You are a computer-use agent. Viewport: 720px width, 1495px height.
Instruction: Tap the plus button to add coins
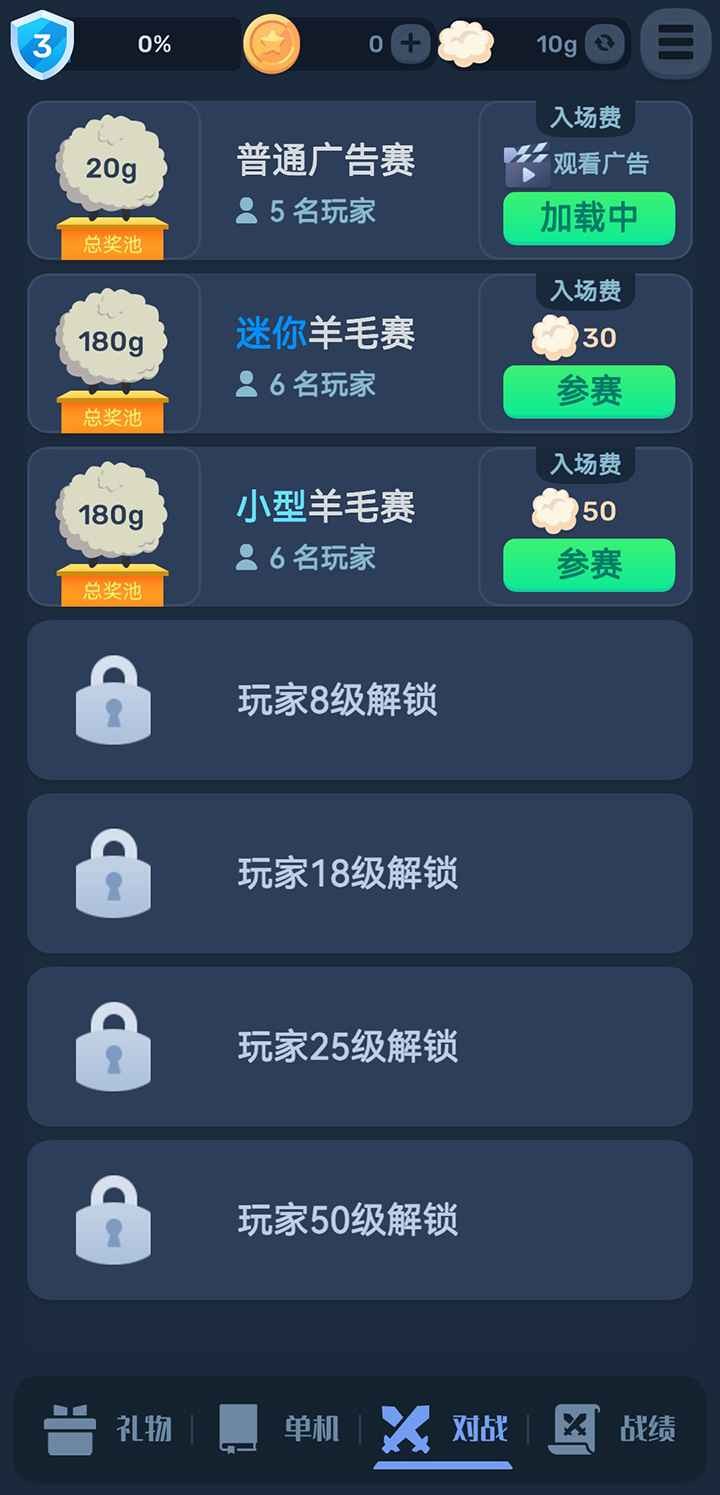pyautogui.click(x=408, y=43)
